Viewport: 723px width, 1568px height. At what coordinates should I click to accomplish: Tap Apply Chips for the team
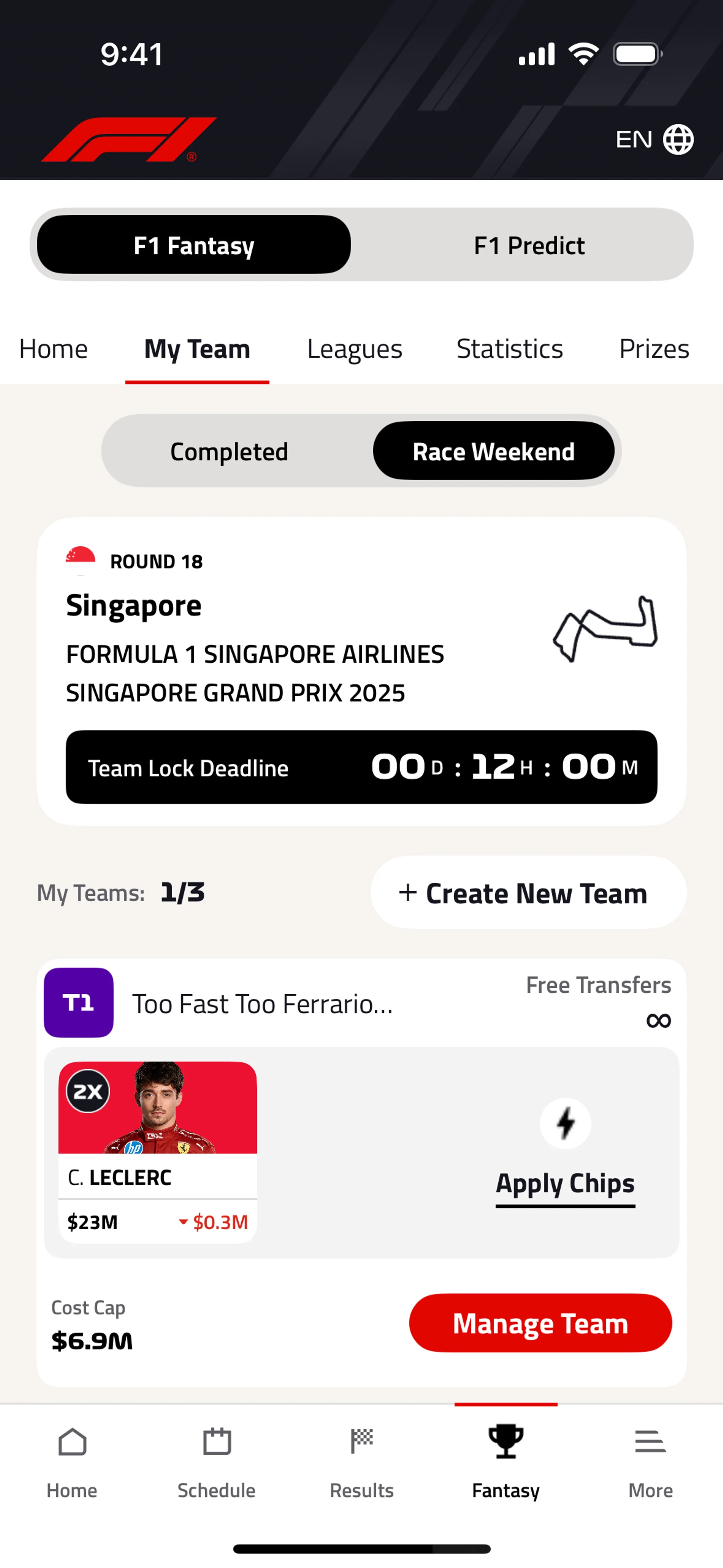[x=565, y=1182]
